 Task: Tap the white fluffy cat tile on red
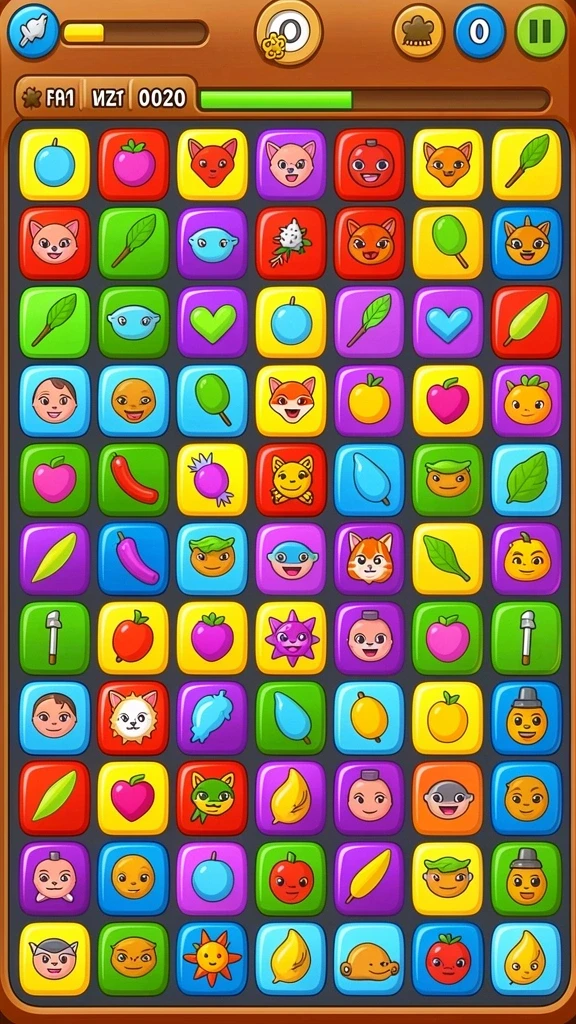coord(134,718)
